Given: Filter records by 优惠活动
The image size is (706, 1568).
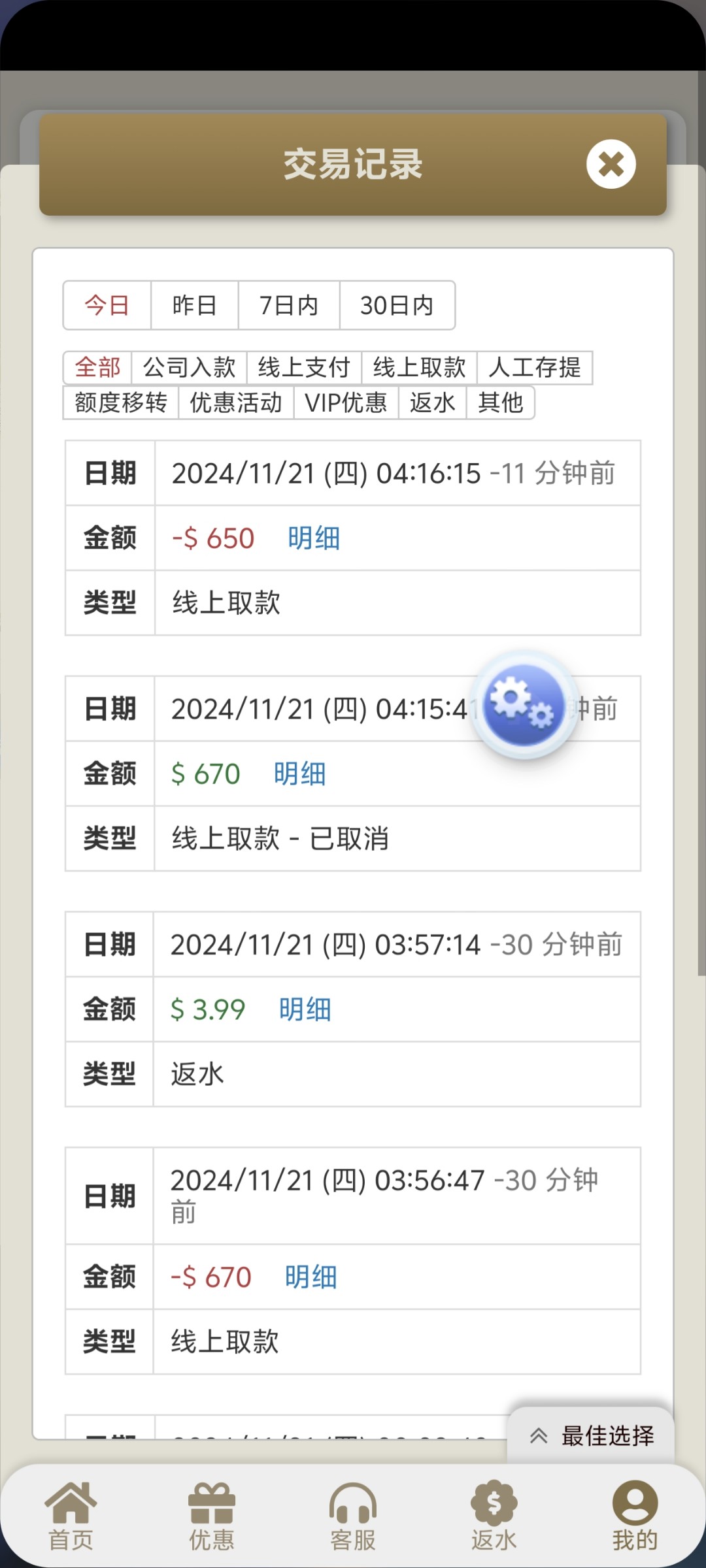Looking at the screenshot, I should click(x=236, y=402).
